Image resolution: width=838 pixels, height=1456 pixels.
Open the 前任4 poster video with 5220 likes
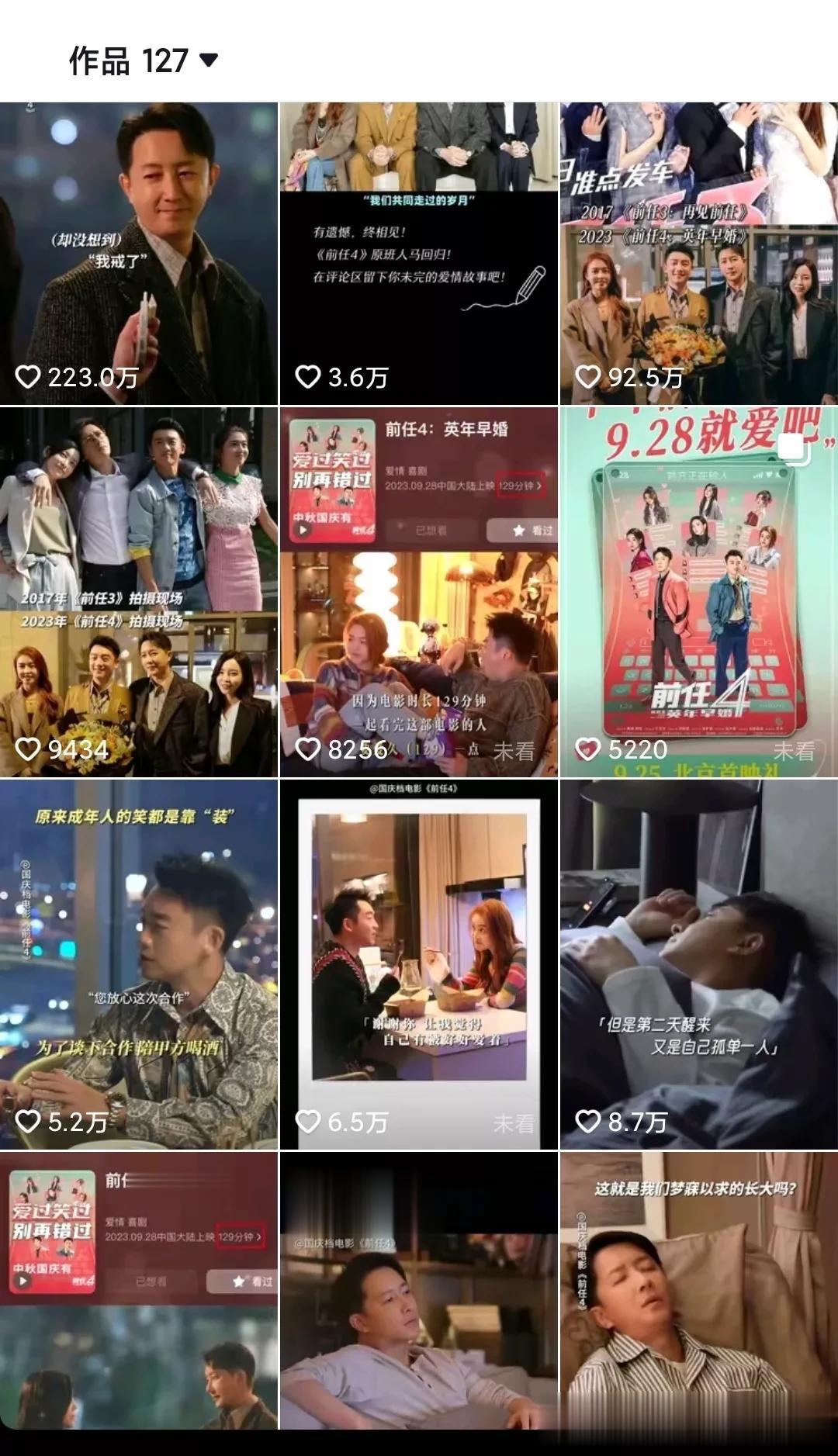tap(699, 592)
